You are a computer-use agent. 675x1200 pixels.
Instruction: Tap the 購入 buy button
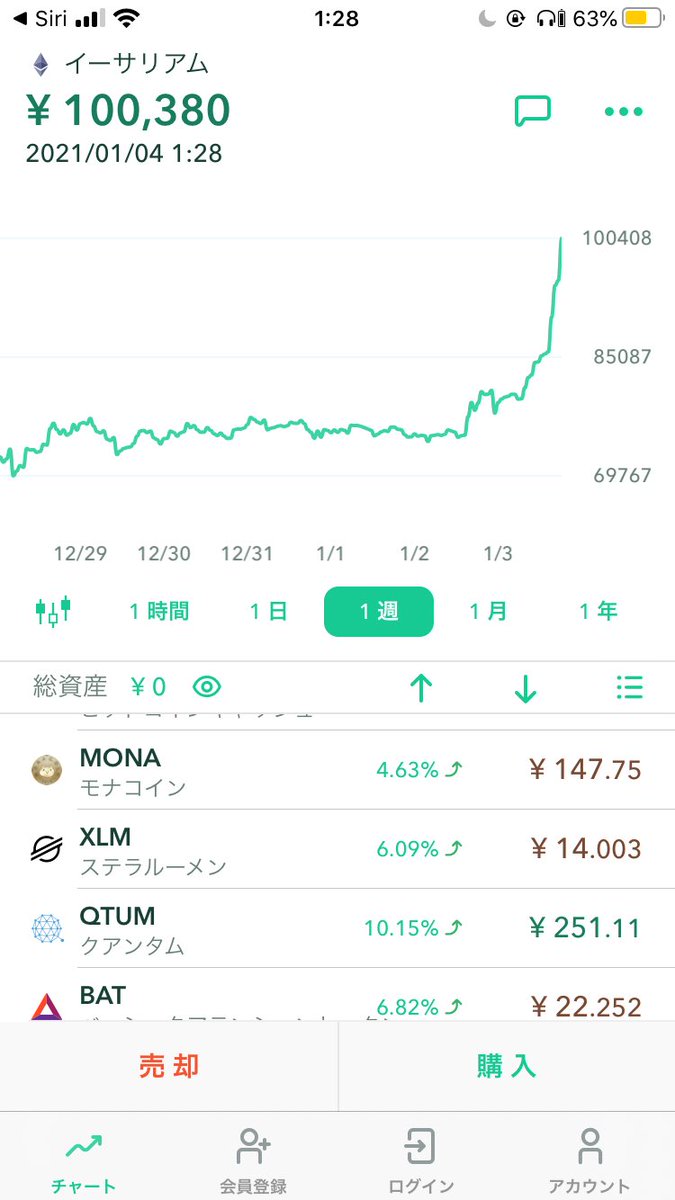tap(507, 1066)
